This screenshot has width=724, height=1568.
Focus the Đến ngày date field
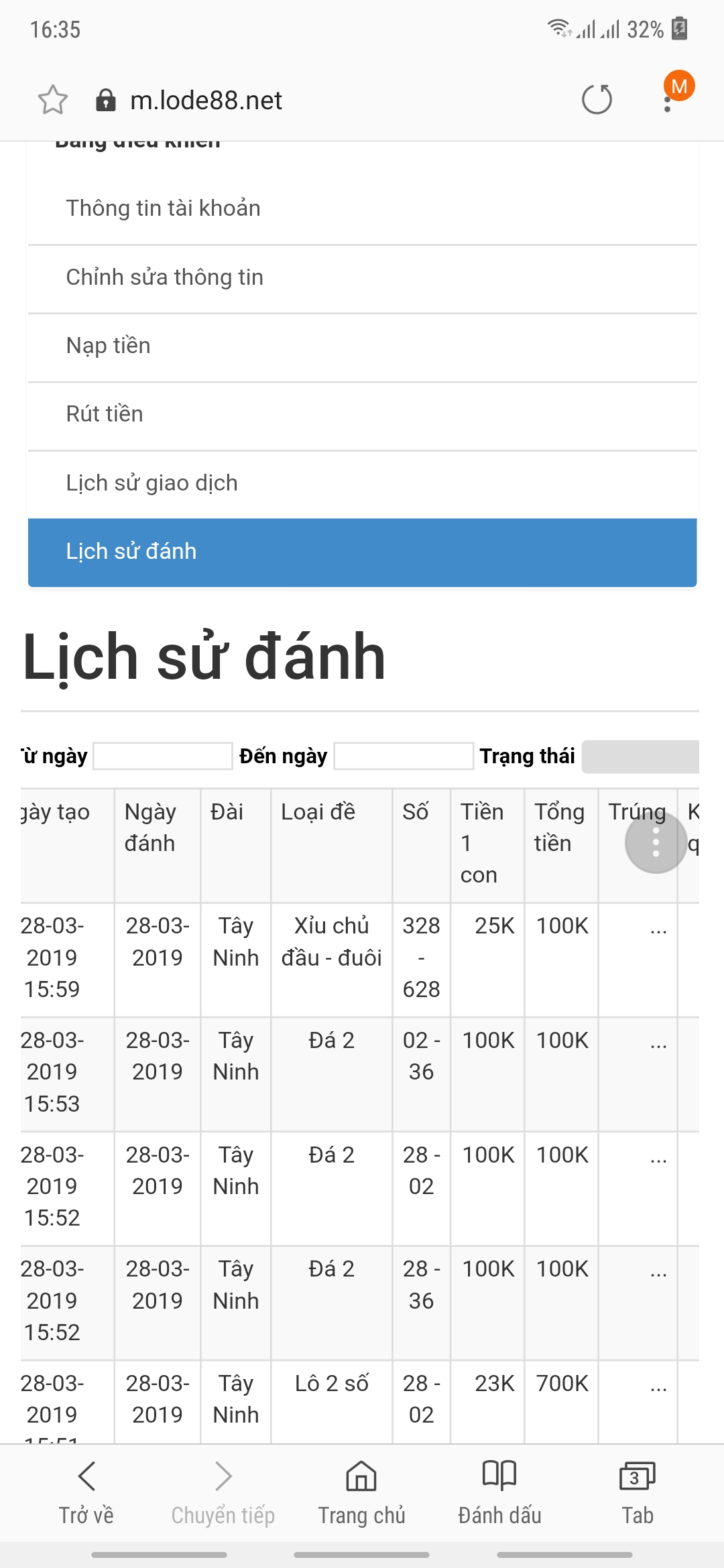[x=404, y=756]
